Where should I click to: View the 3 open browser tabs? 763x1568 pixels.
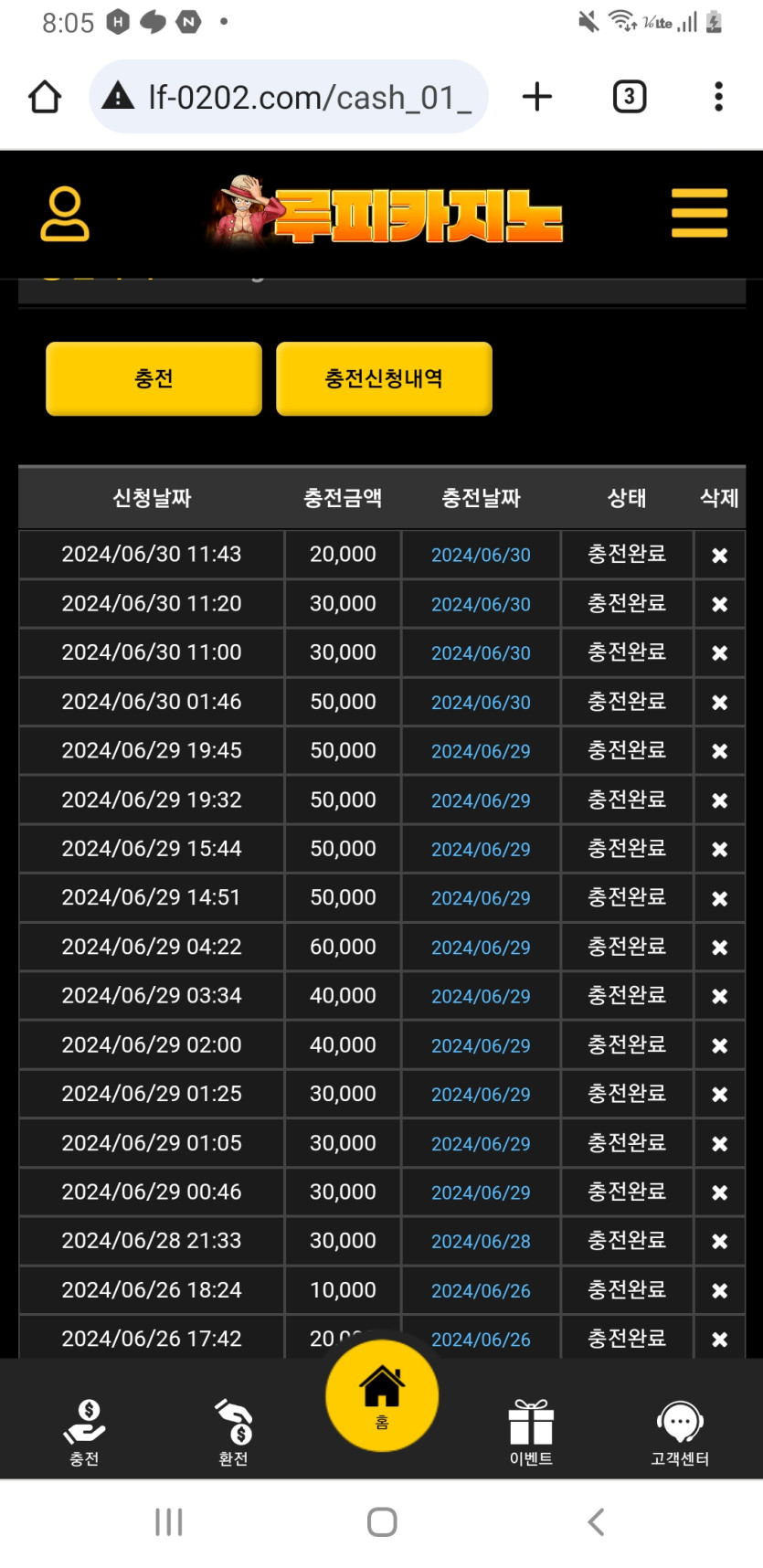[629, 97]
